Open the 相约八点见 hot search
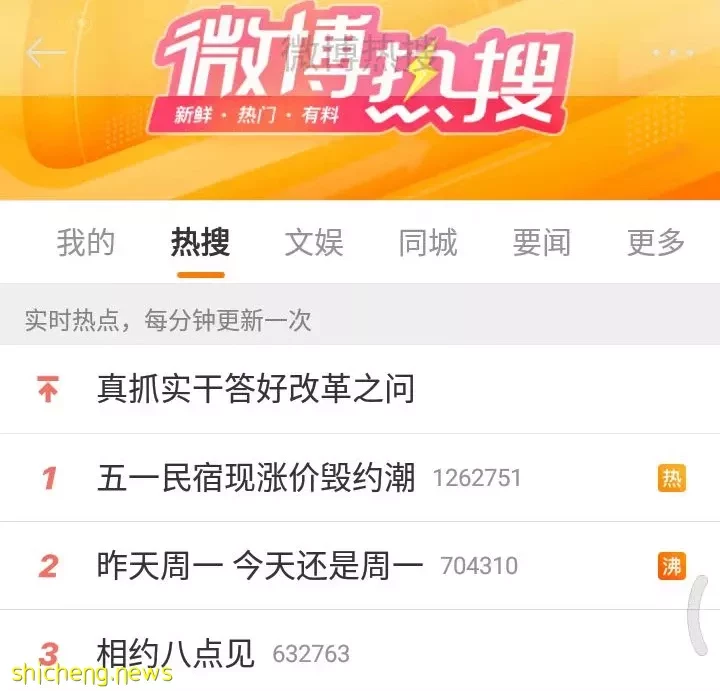 point(177,653)
